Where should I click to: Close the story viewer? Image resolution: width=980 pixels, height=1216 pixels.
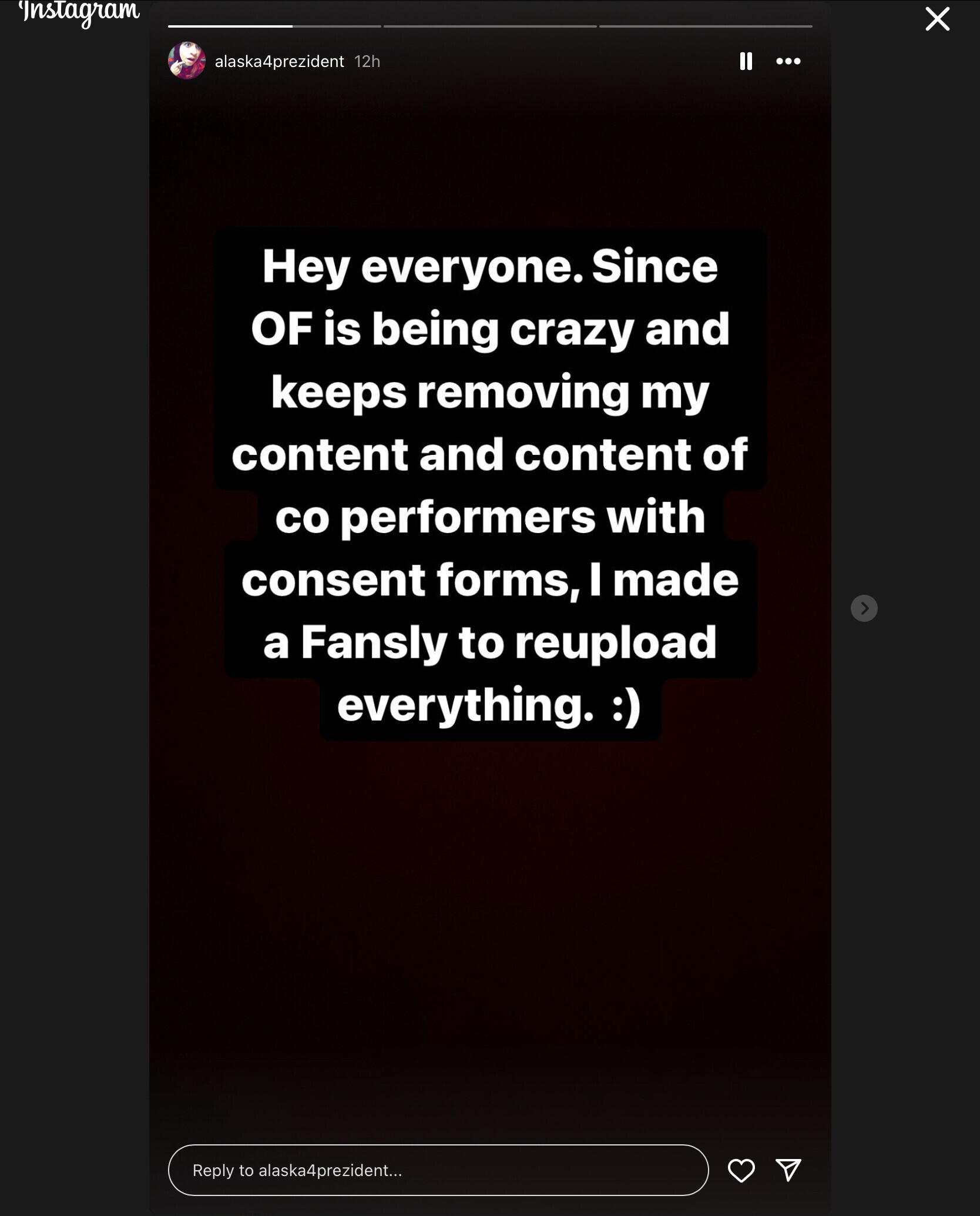937,19
